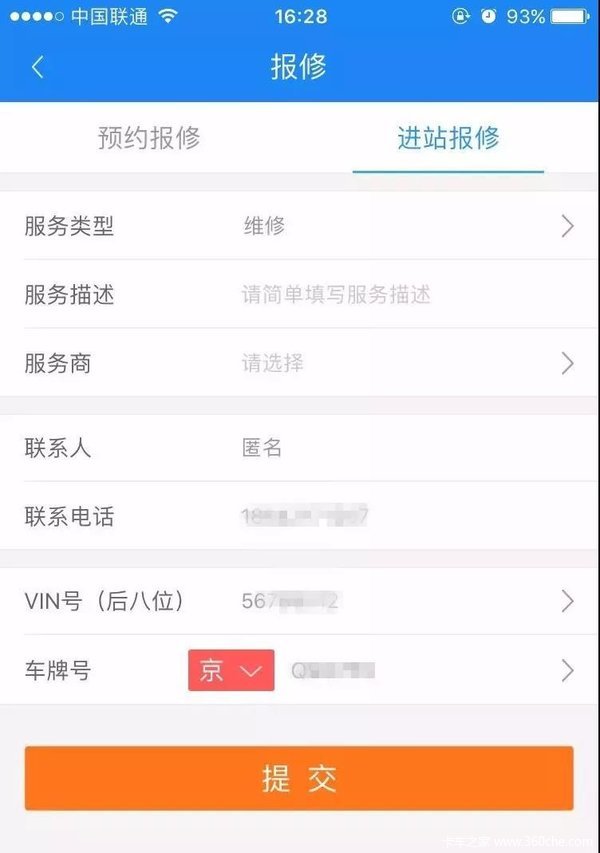Switch to the 预约报修 tab
600x853 pixels.
tap(149, 138)
